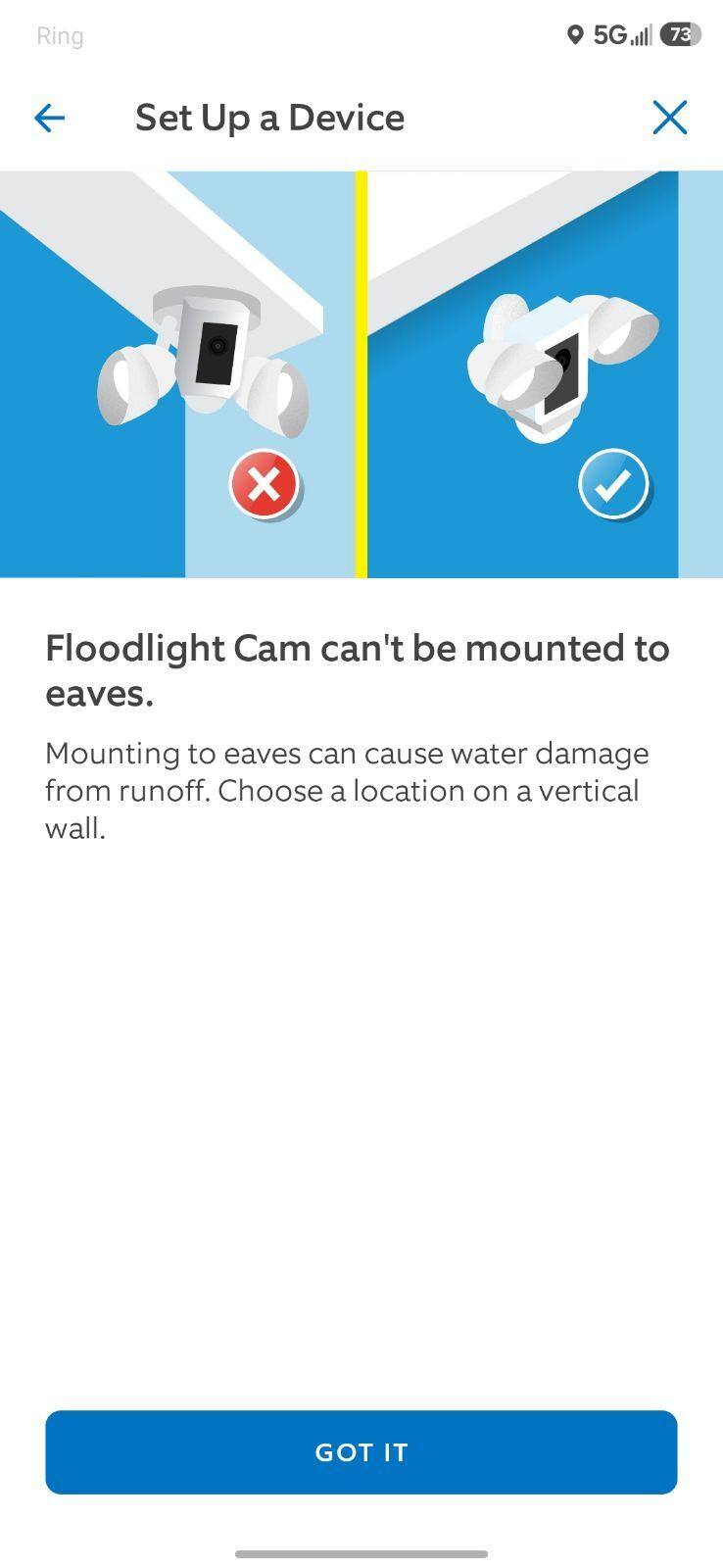Screen dimensions: 723x1568
Task: Go back using the arrow icon
Action: 49,118
